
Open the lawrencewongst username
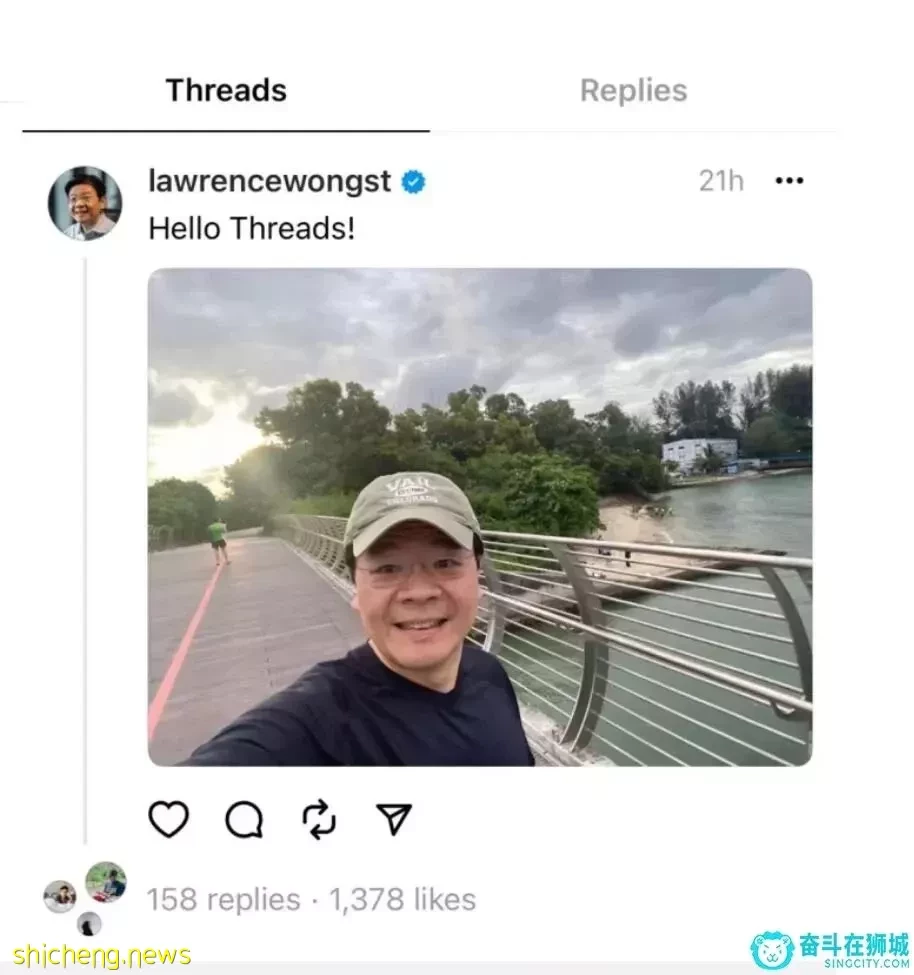tap(269, 181)
